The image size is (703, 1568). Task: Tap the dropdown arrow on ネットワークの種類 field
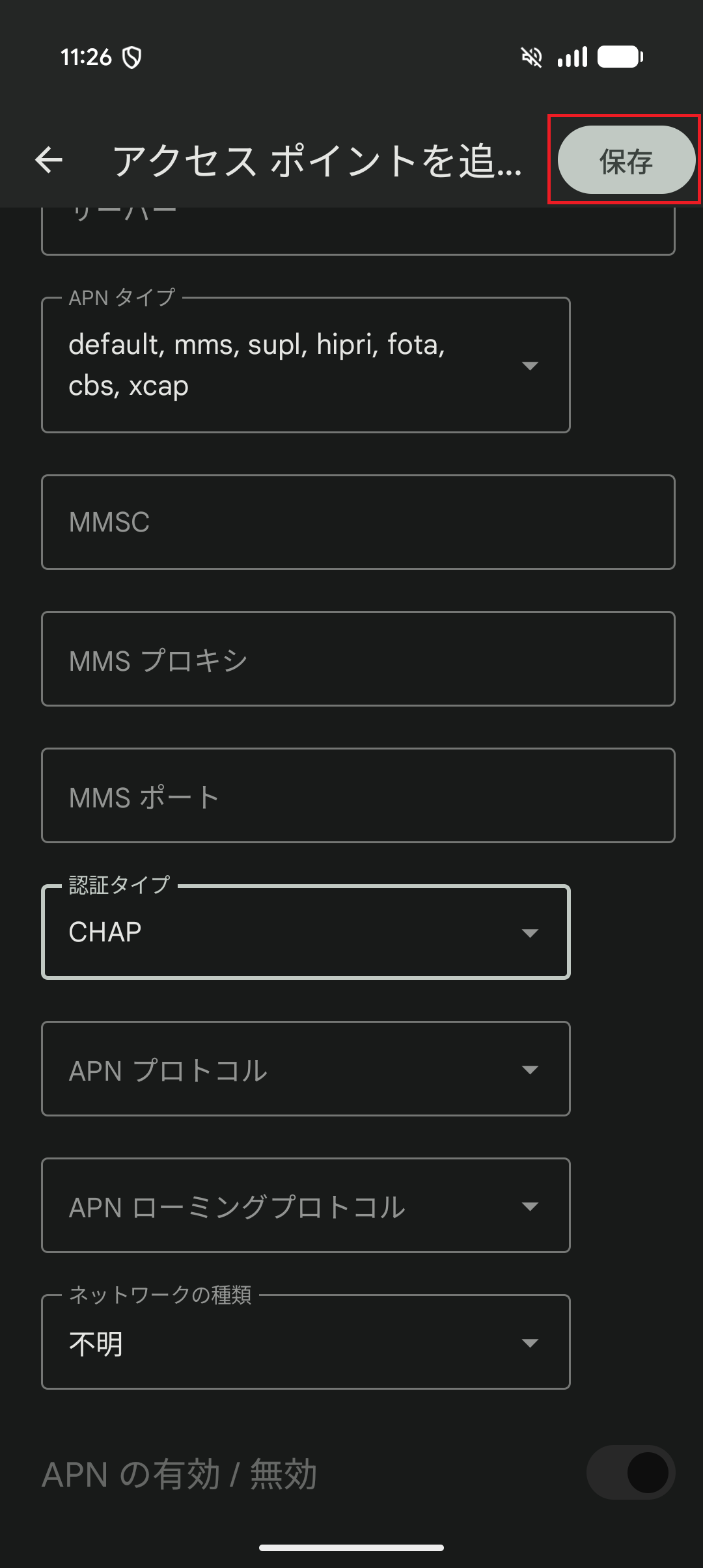click(x=531, y=1343)
